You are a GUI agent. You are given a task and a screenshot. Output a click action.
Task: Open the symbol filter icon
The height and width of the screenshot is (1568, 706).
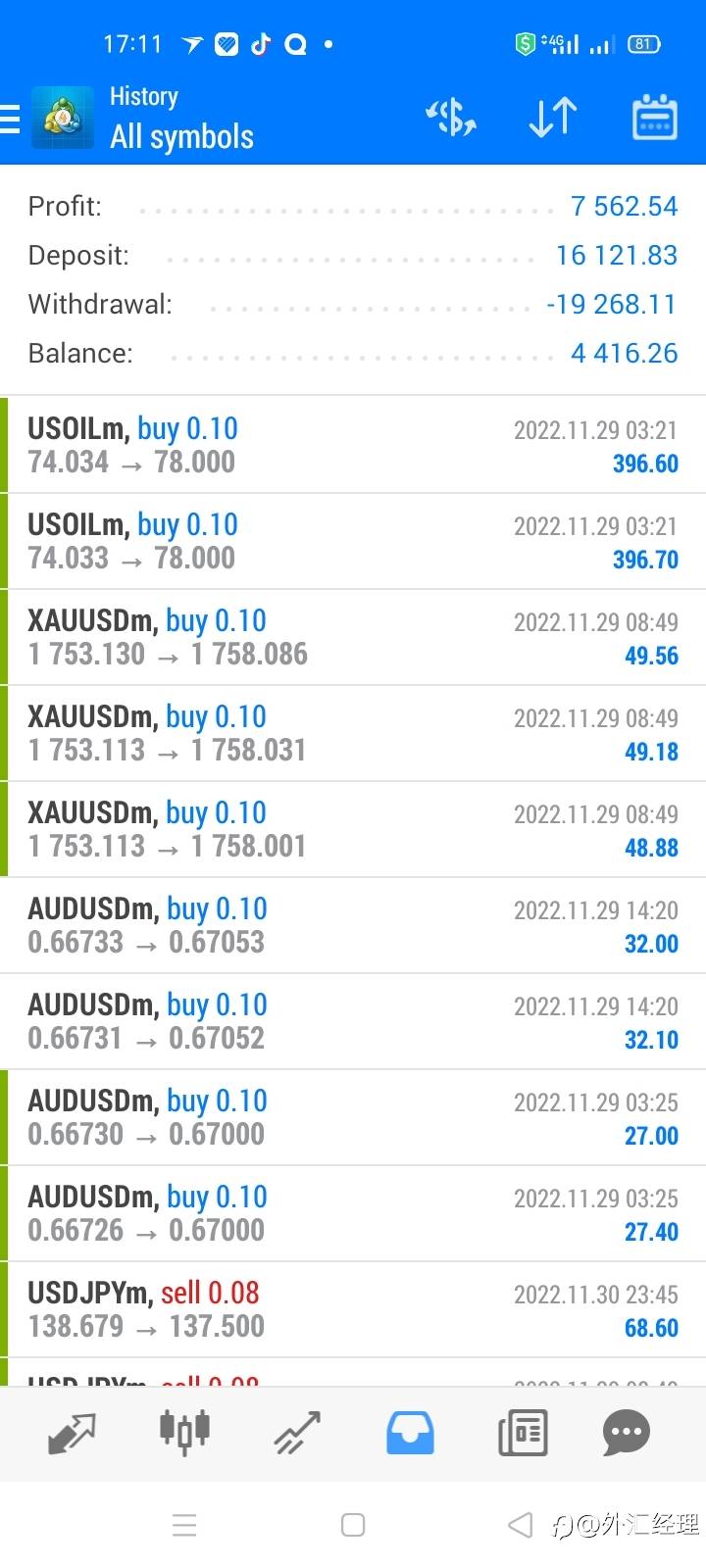[450, 118]
